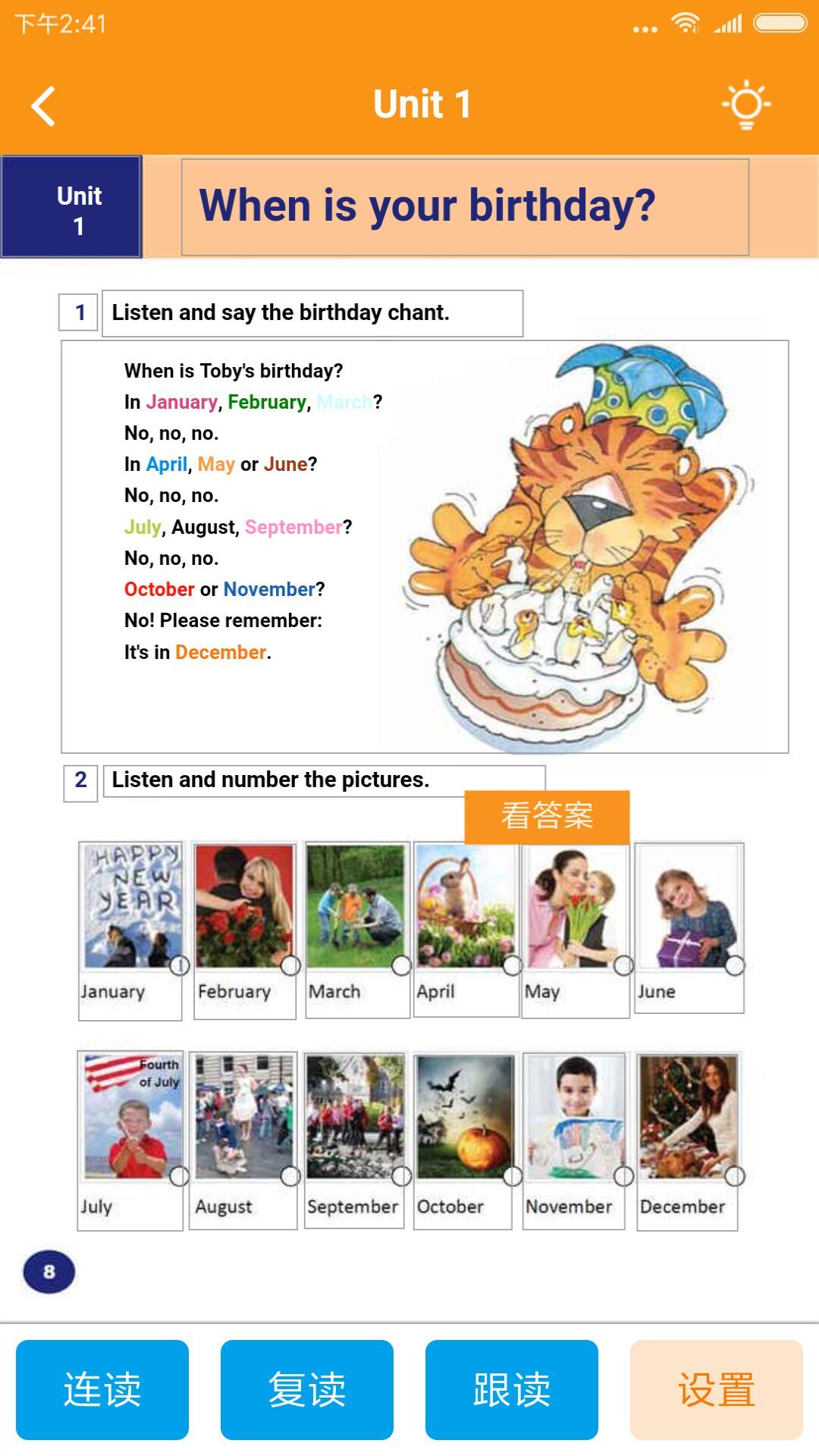Tap 复读 to repeat reading

(x=307, y=1389)
